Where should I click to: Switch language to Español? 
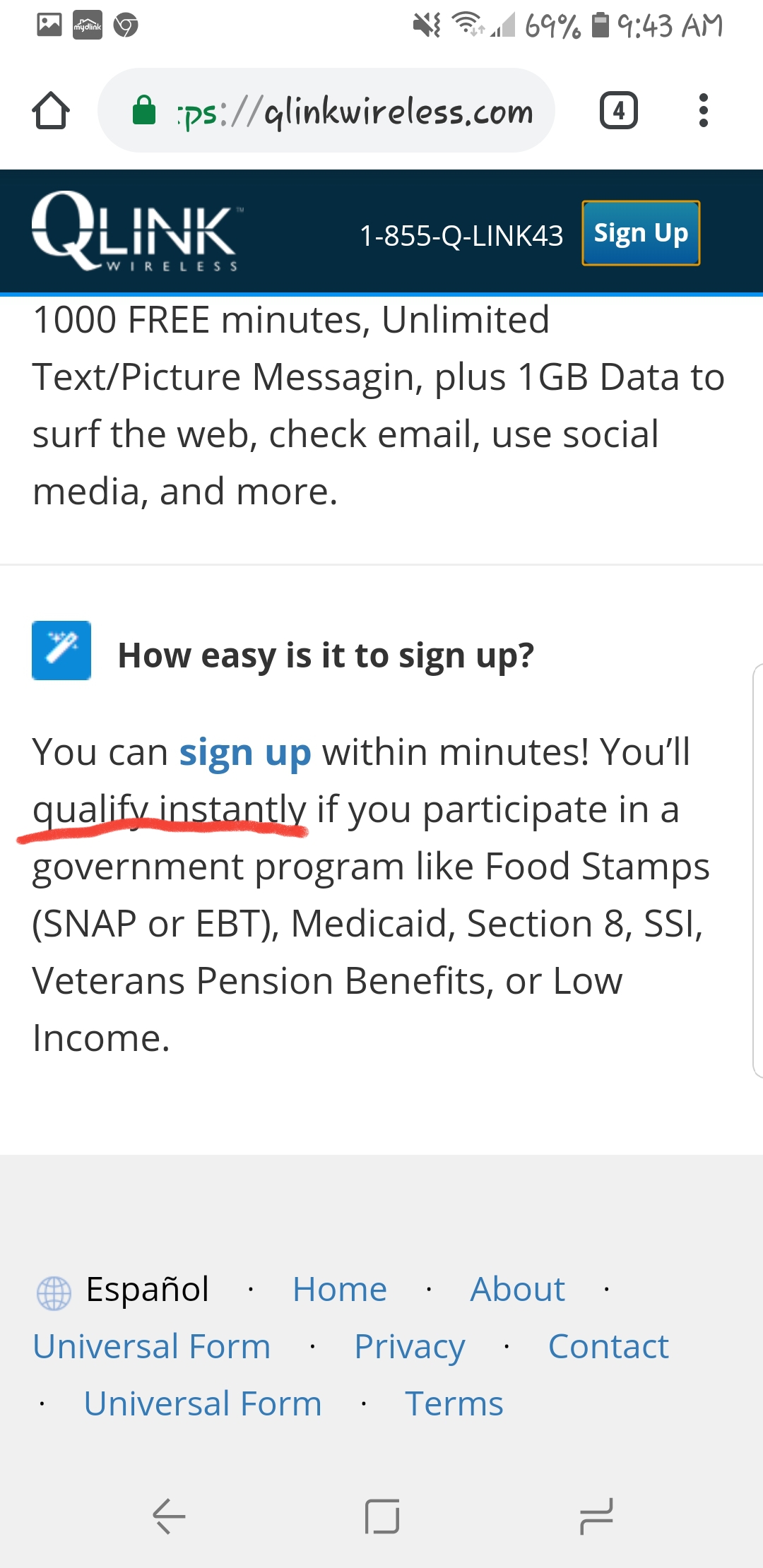click(x=147, y=1290)
